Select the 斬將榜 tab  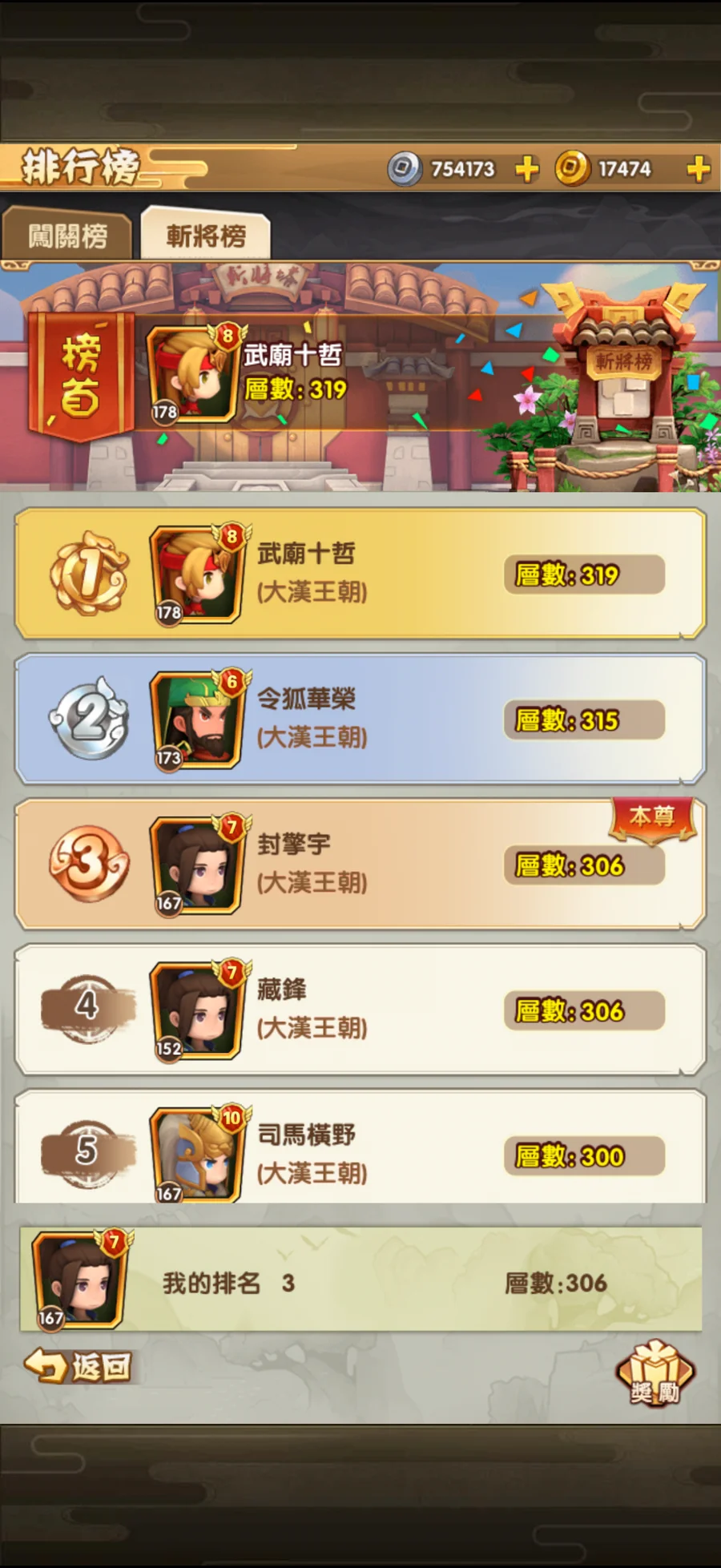pyautogui.click(x=206, y=236)
